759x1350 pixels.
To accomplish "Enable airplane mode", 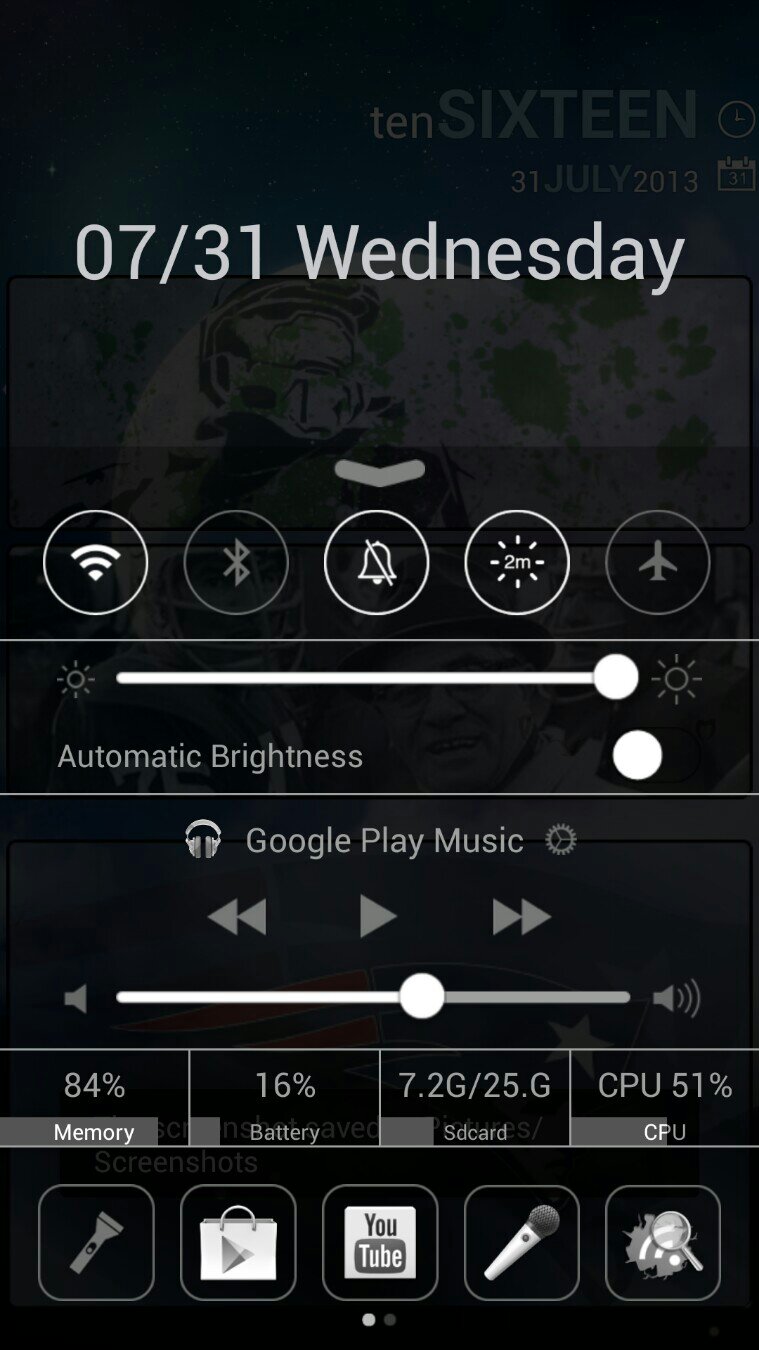I will (657, 562).
